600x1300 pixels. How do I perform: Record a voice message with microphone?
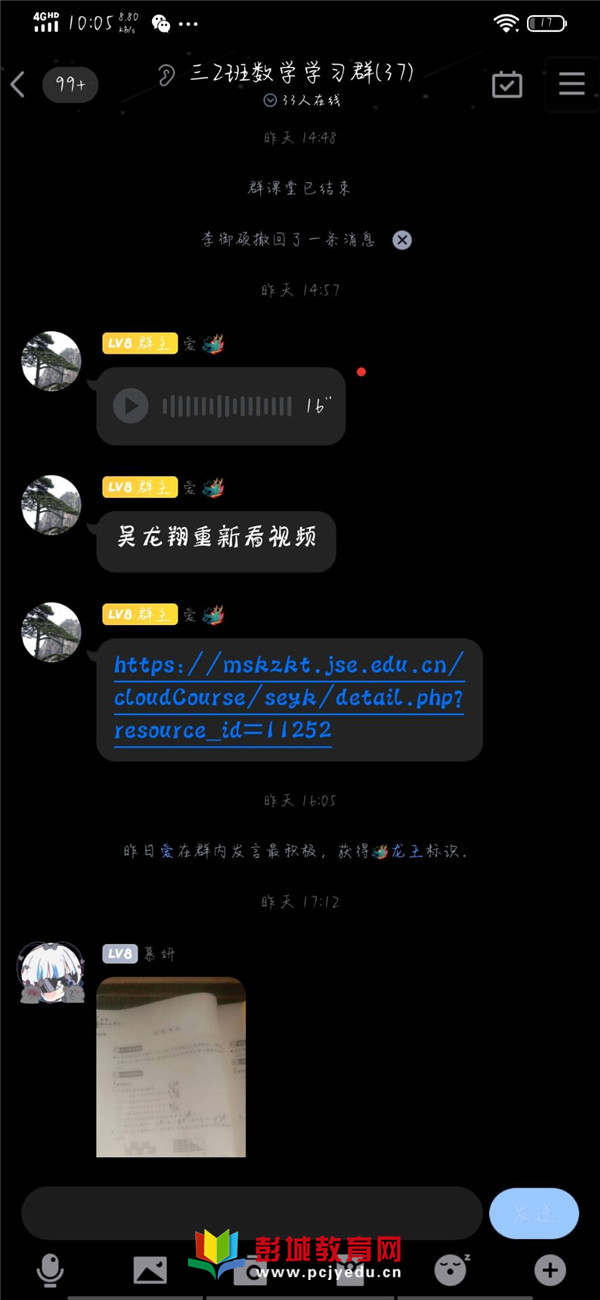click(49, 1270)
